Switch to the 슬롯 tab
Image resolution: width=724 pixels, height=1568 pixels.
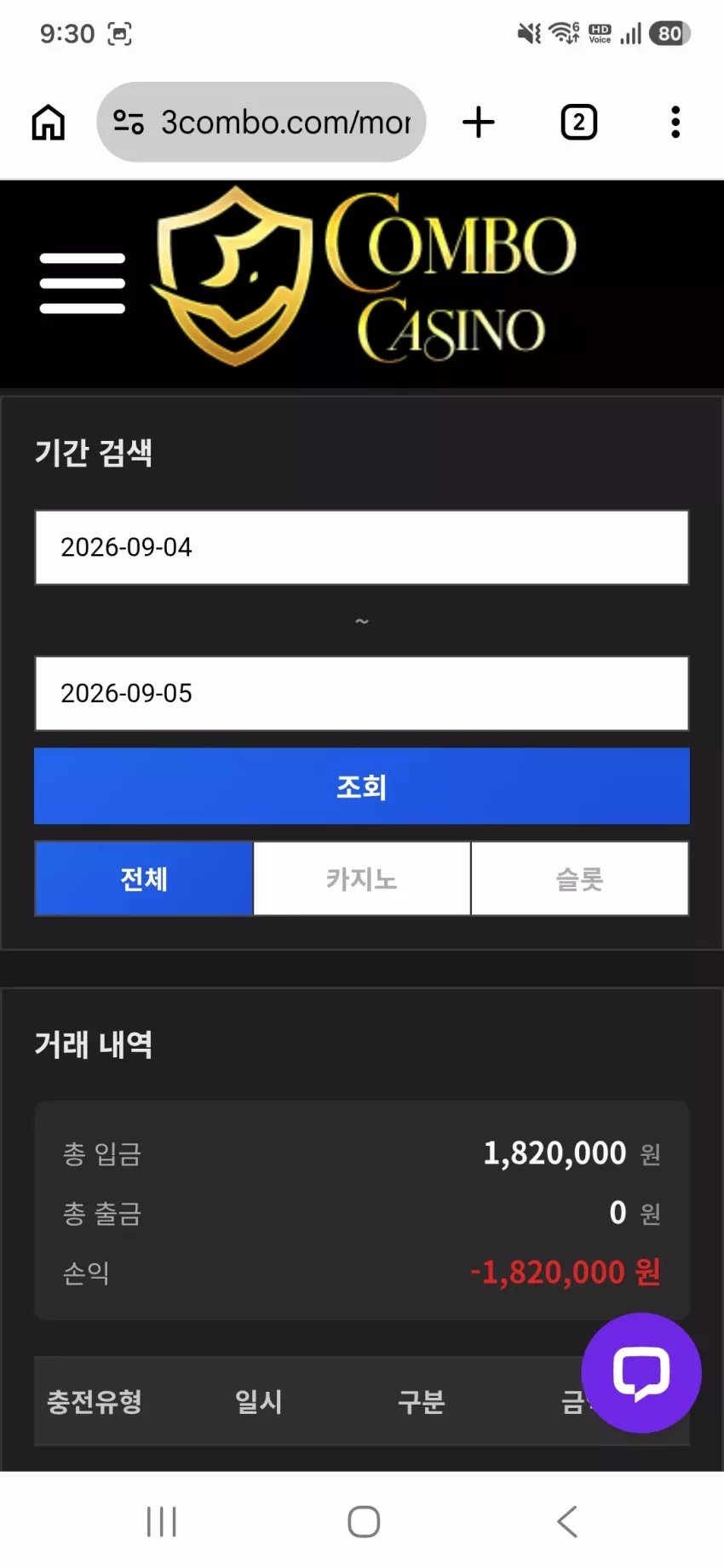coord(580,878)
